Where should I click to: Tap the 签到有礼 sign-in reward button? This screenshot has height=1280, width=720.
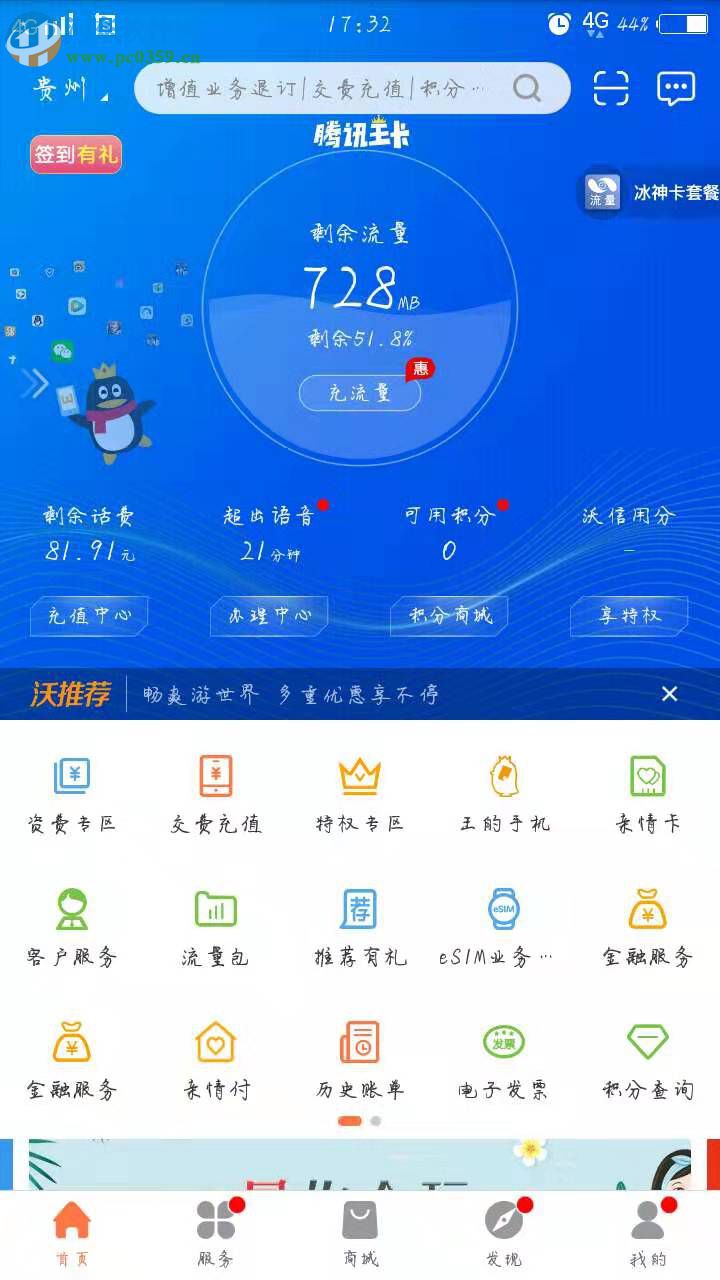coord(74,156)
